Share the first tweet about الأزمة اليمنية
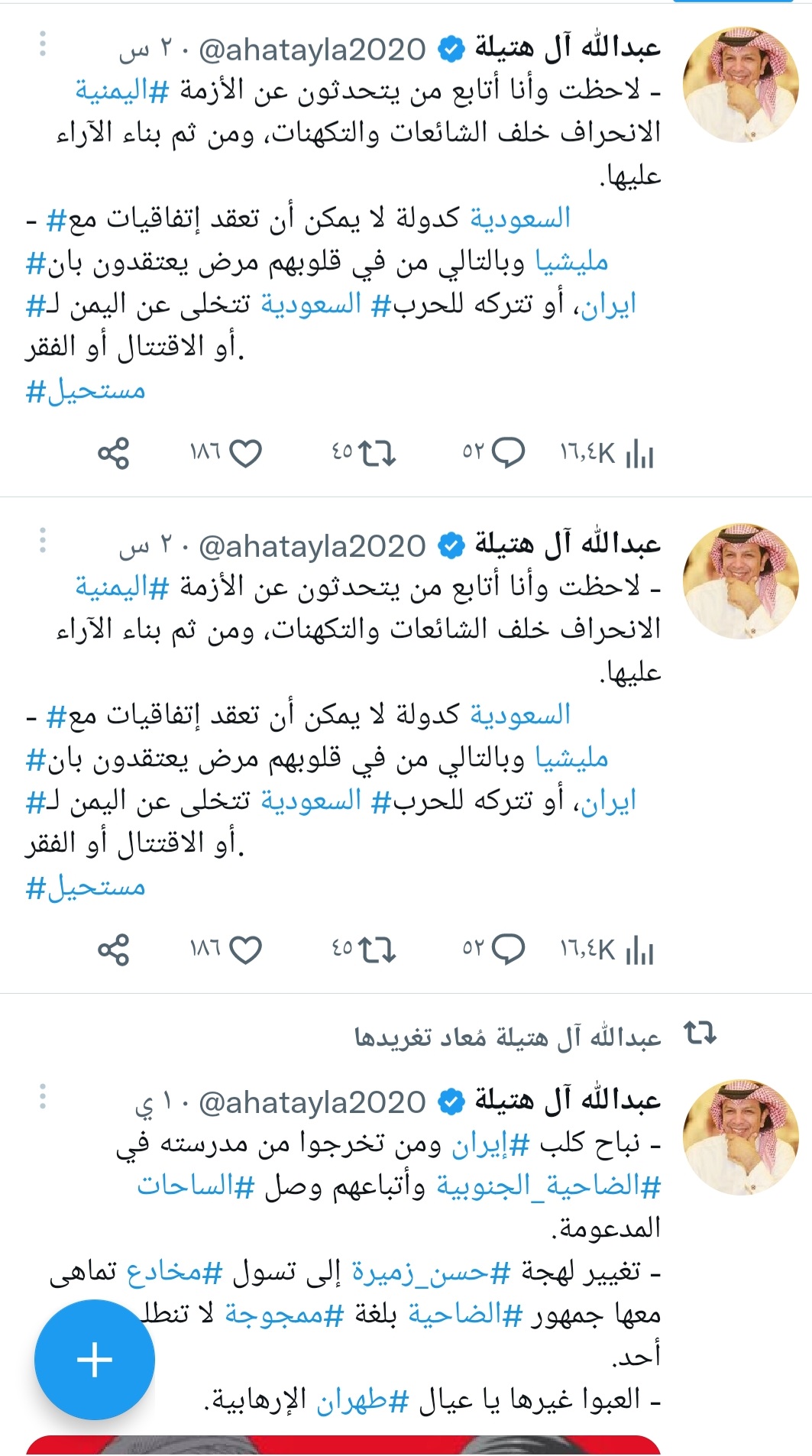This screenshot has width=812, height=1456. point(114,454)
